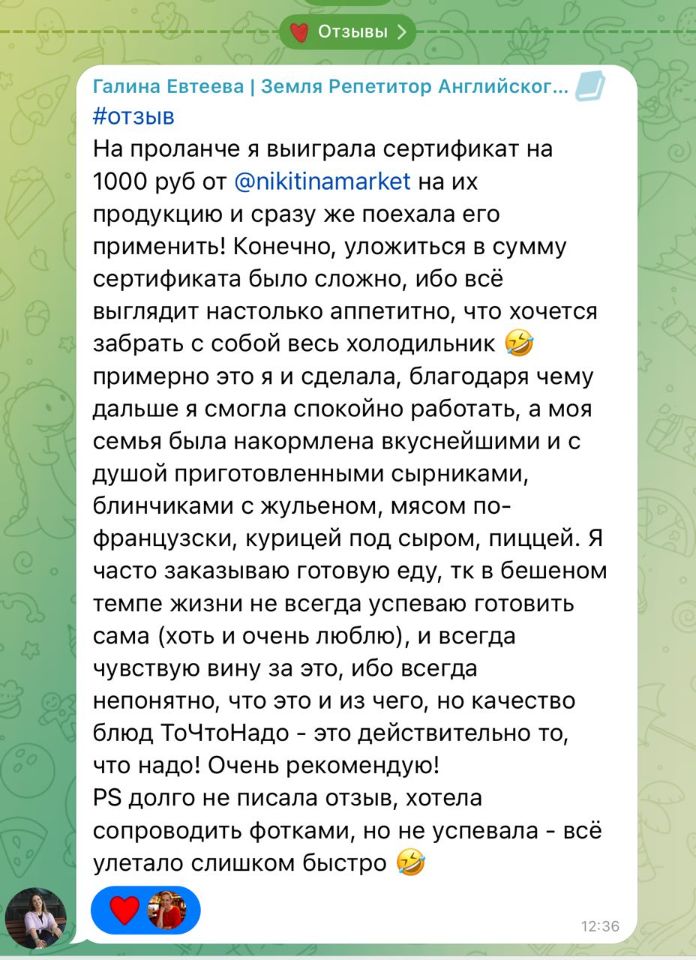Tap the #отзыв hashtag
The width and height of the screenshot is (696, 960).
[x=133, y=116]
